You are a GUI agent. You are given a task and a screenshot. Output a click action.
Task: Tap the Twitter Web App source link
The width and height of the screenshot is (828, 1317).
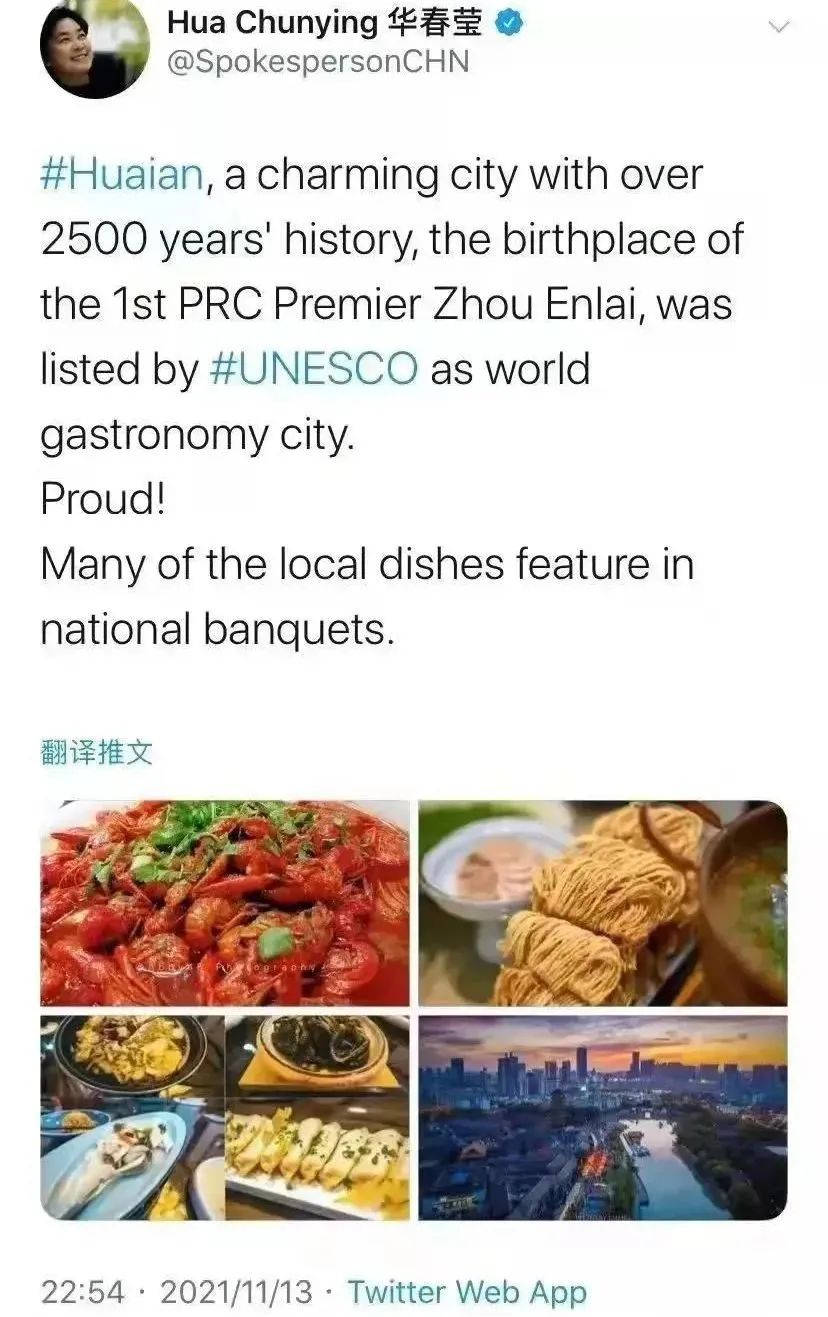coord(467,1292)
